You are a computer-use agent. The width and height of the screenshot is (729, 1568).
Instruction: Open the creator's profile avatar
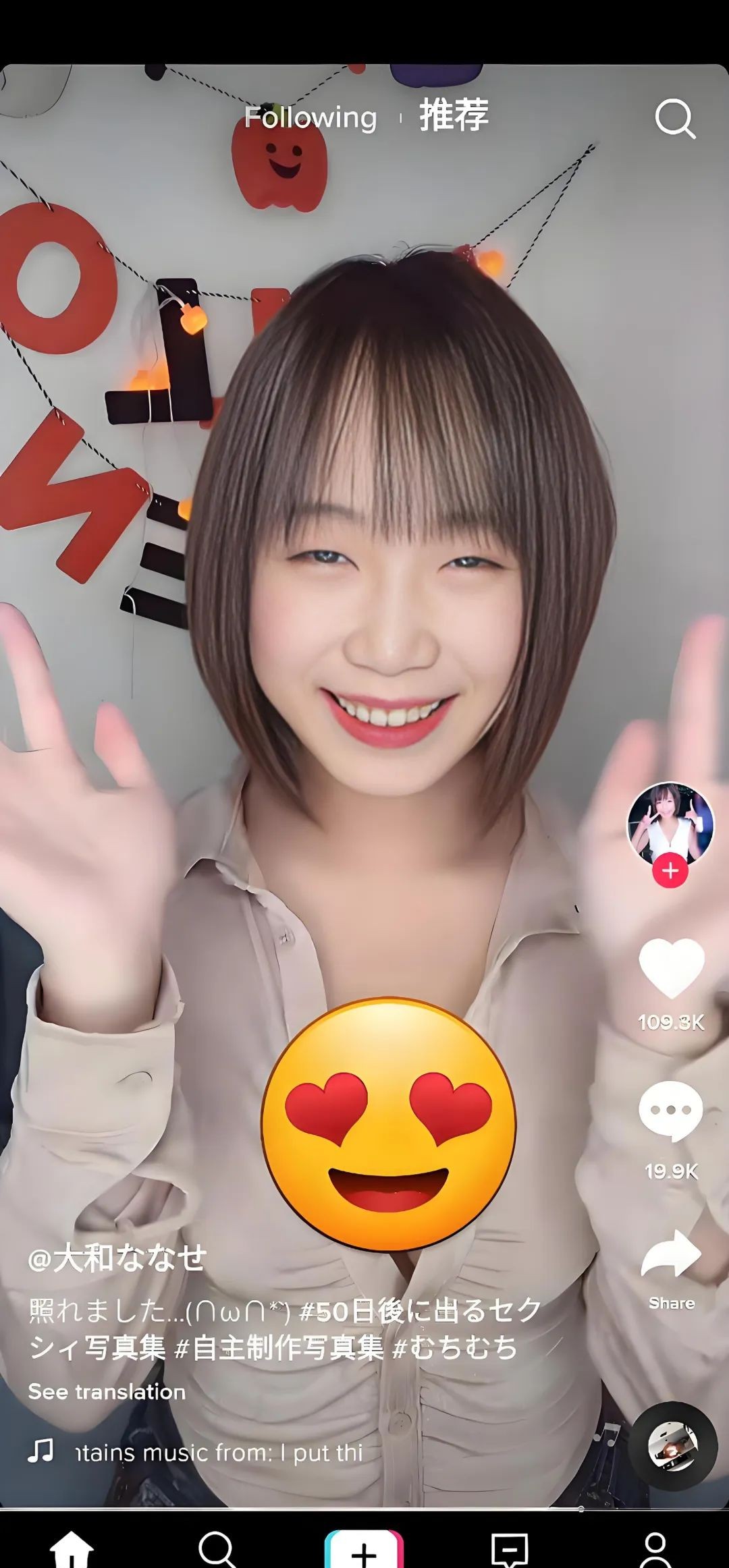[x=670, y=823]
